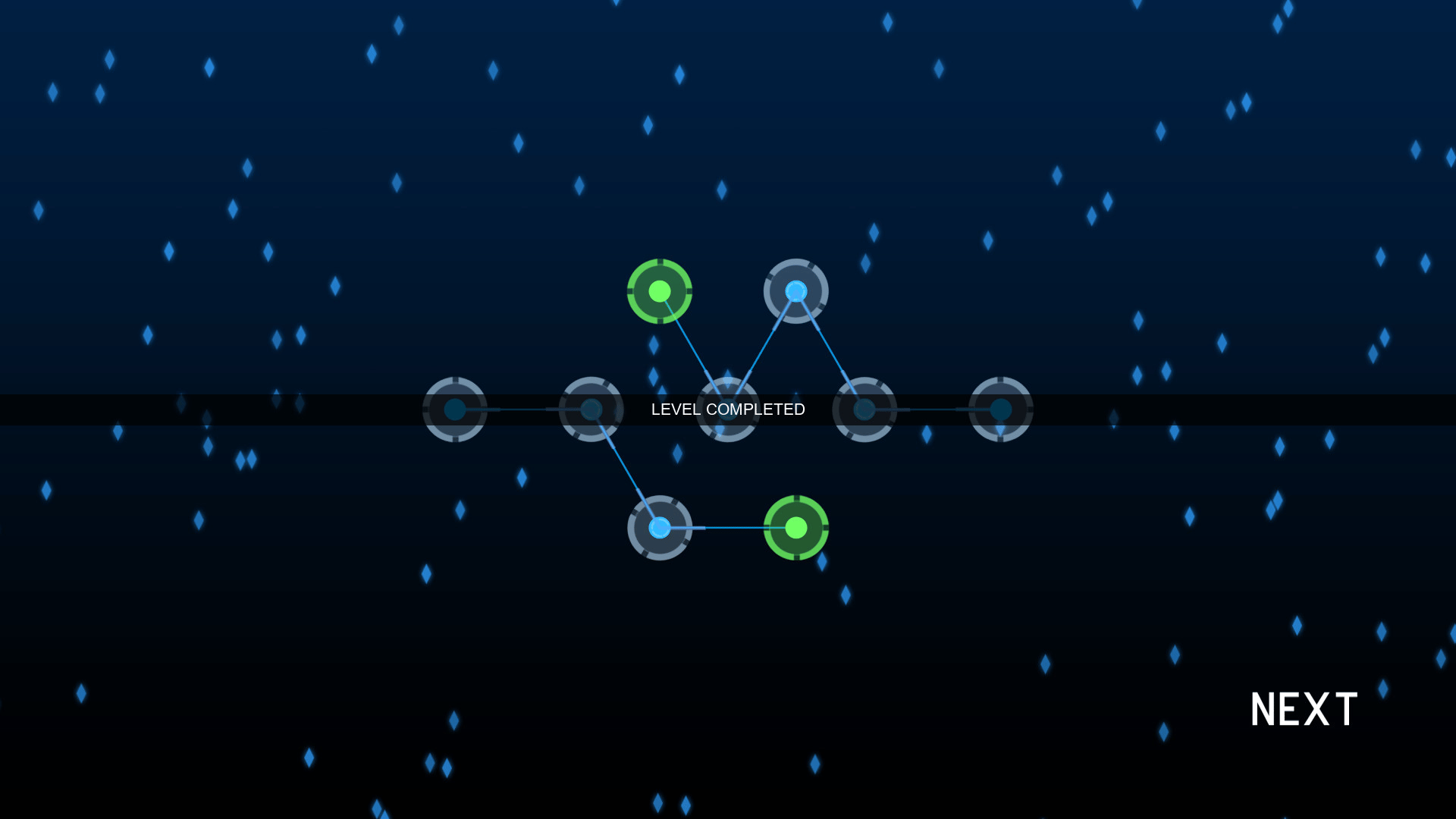Viewport: 1456px width, 819px height.
Task: Tap NEXT to continue to next level
Action: [1304, 709]
